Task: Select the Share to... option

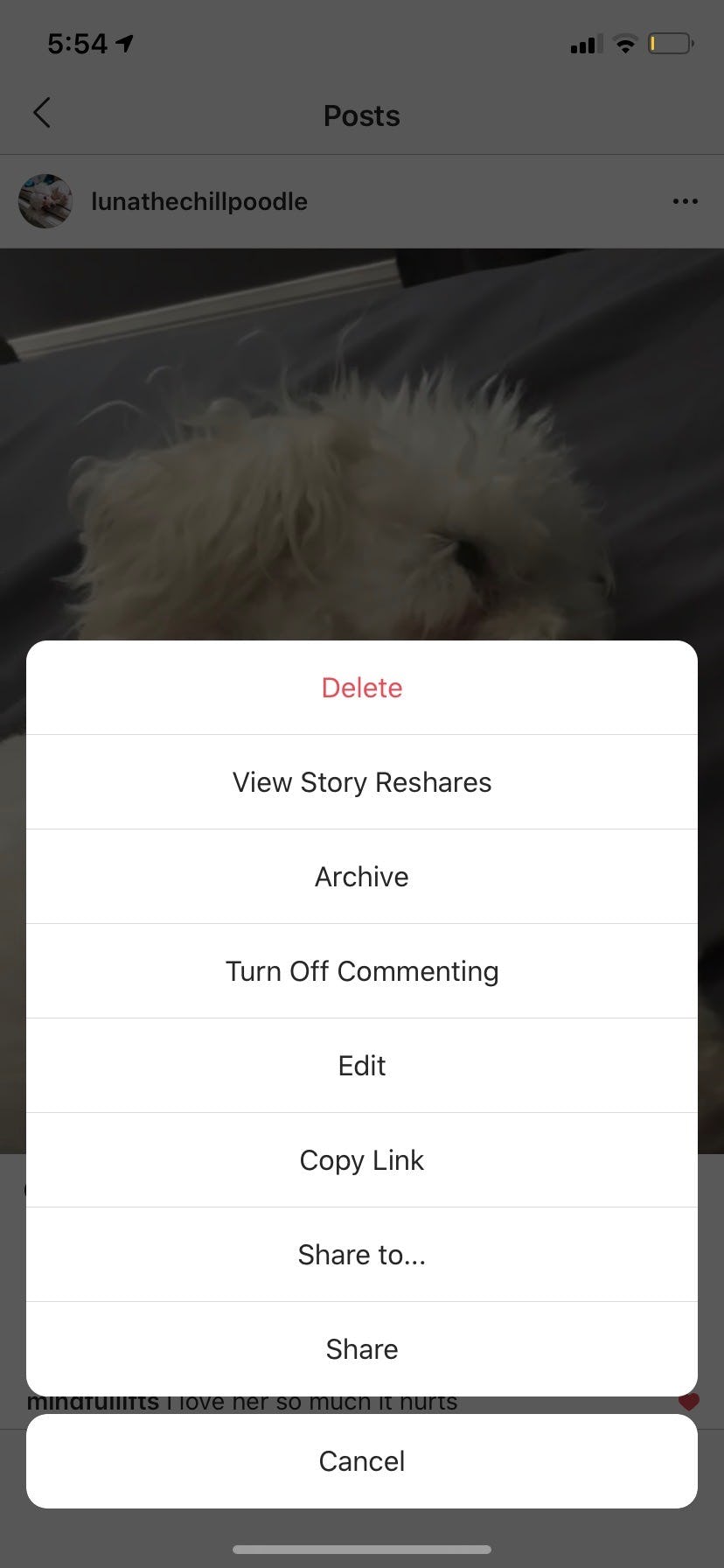Action: tap(362, 1255)
